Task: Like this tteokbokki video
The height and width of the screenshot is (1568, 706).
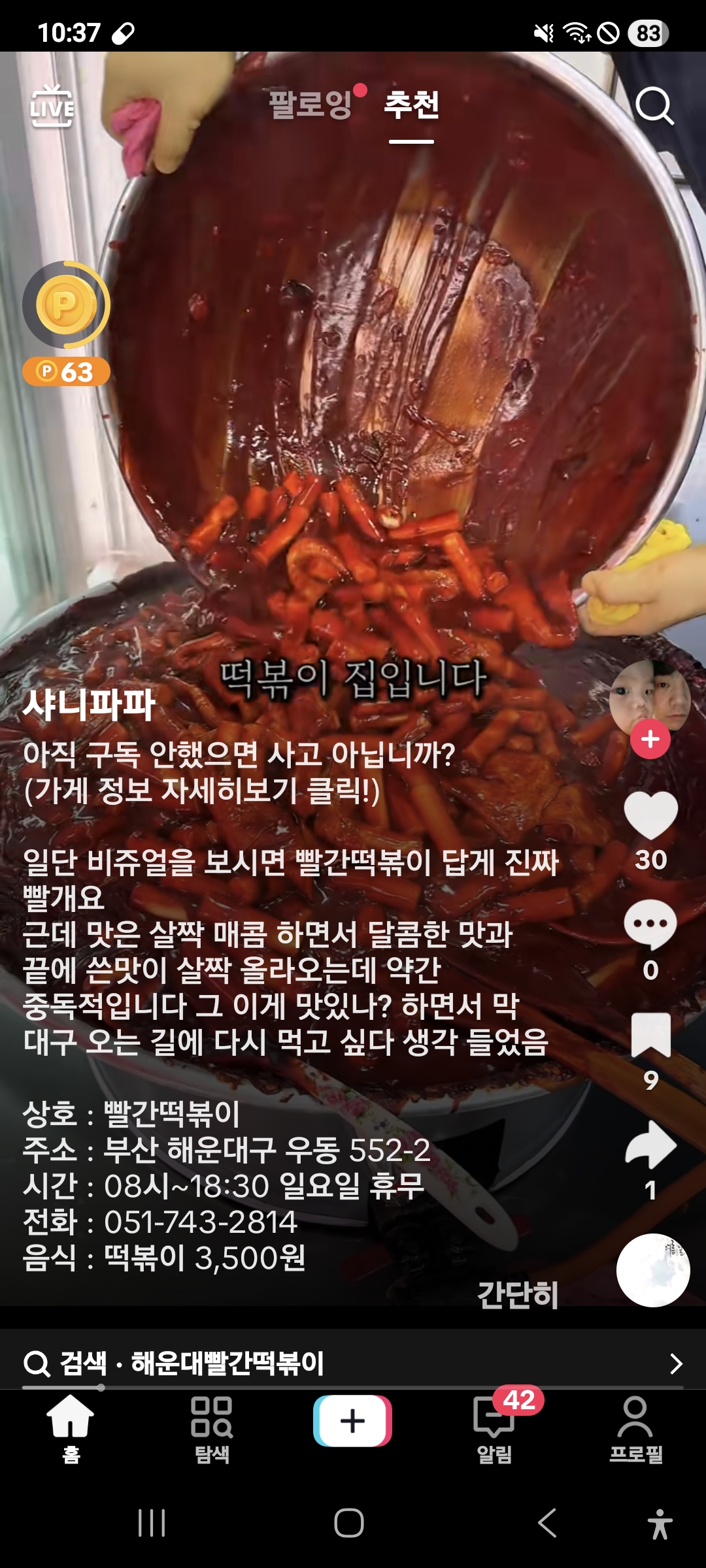Action: 650,815
